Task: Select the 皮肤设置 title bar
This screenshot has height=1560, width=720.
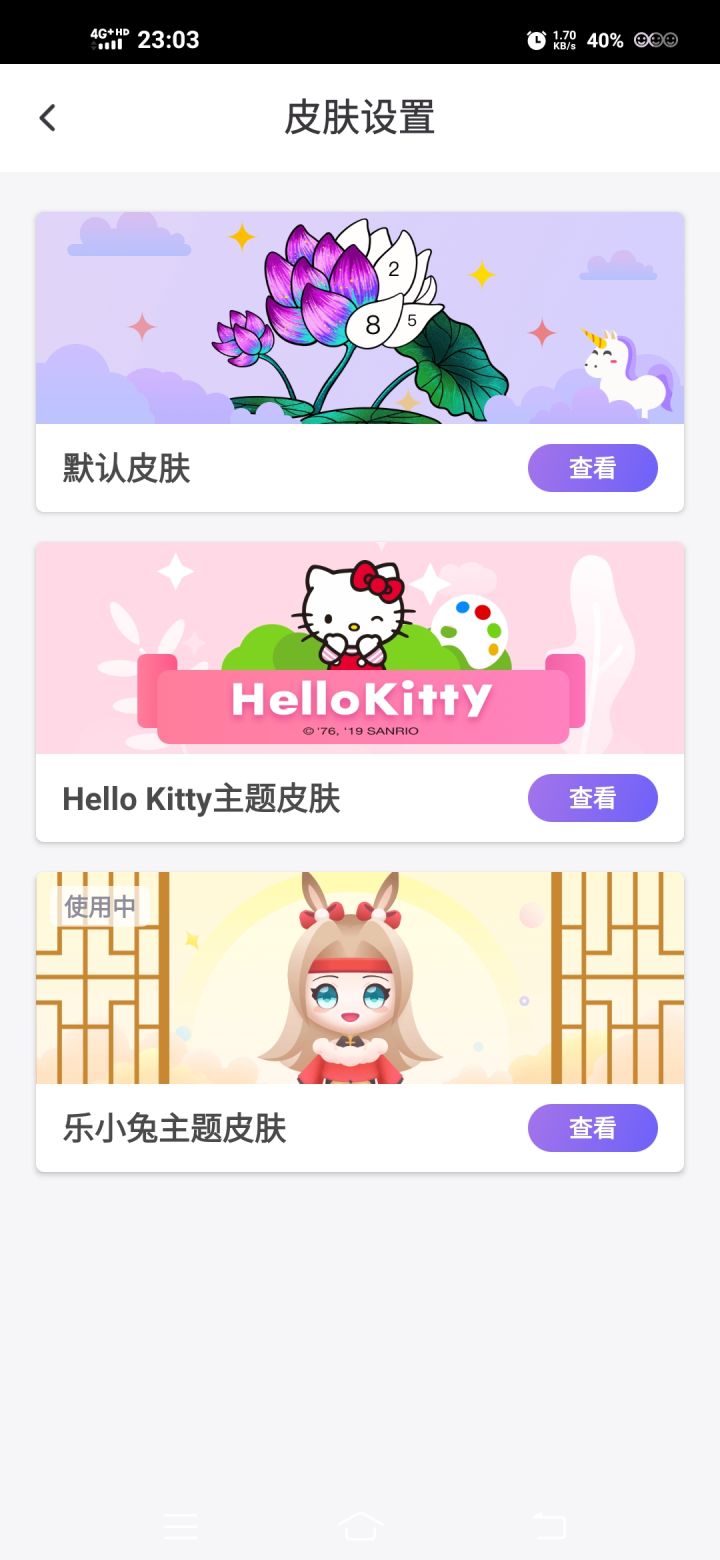Action: click(360, 117)
